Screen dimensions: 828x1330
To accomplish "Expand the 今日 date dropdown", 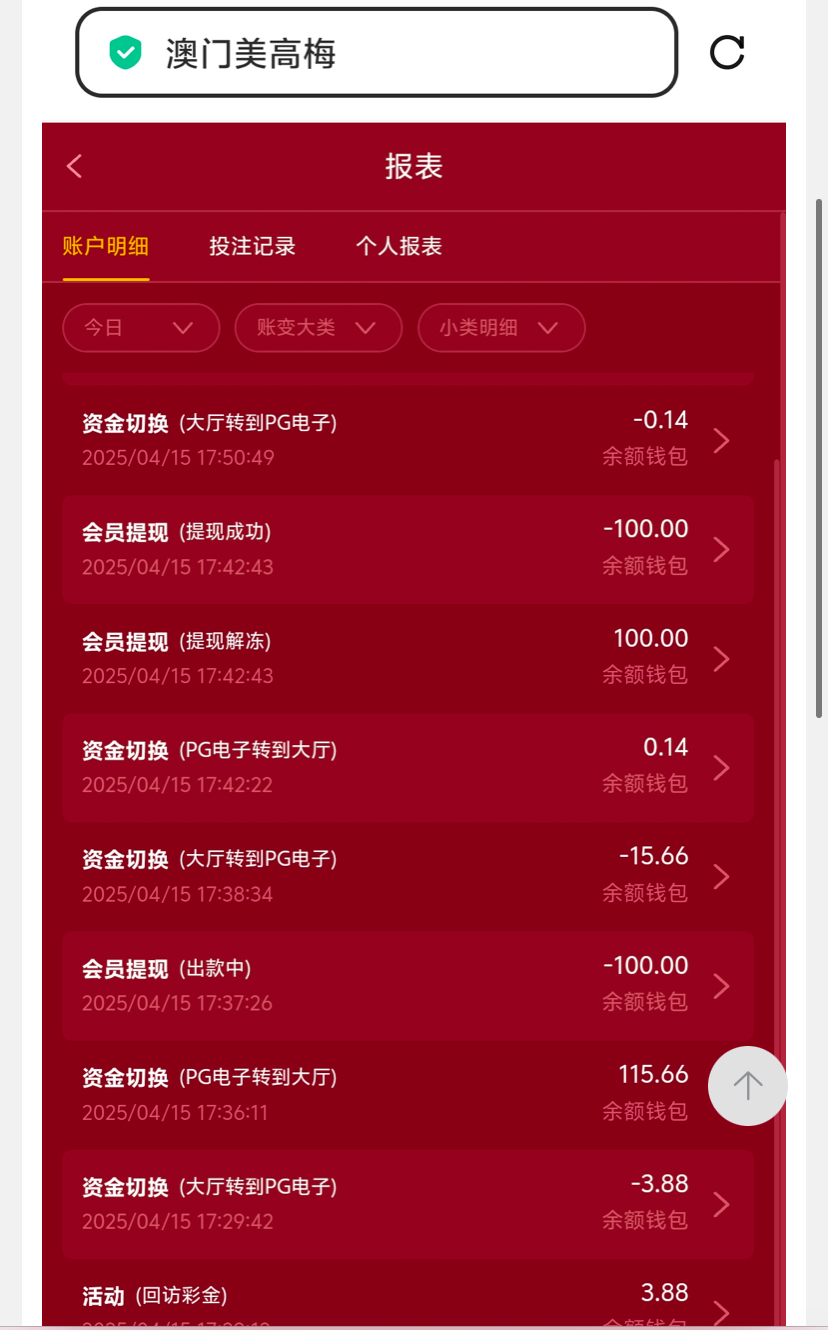I will pos(141,328).
